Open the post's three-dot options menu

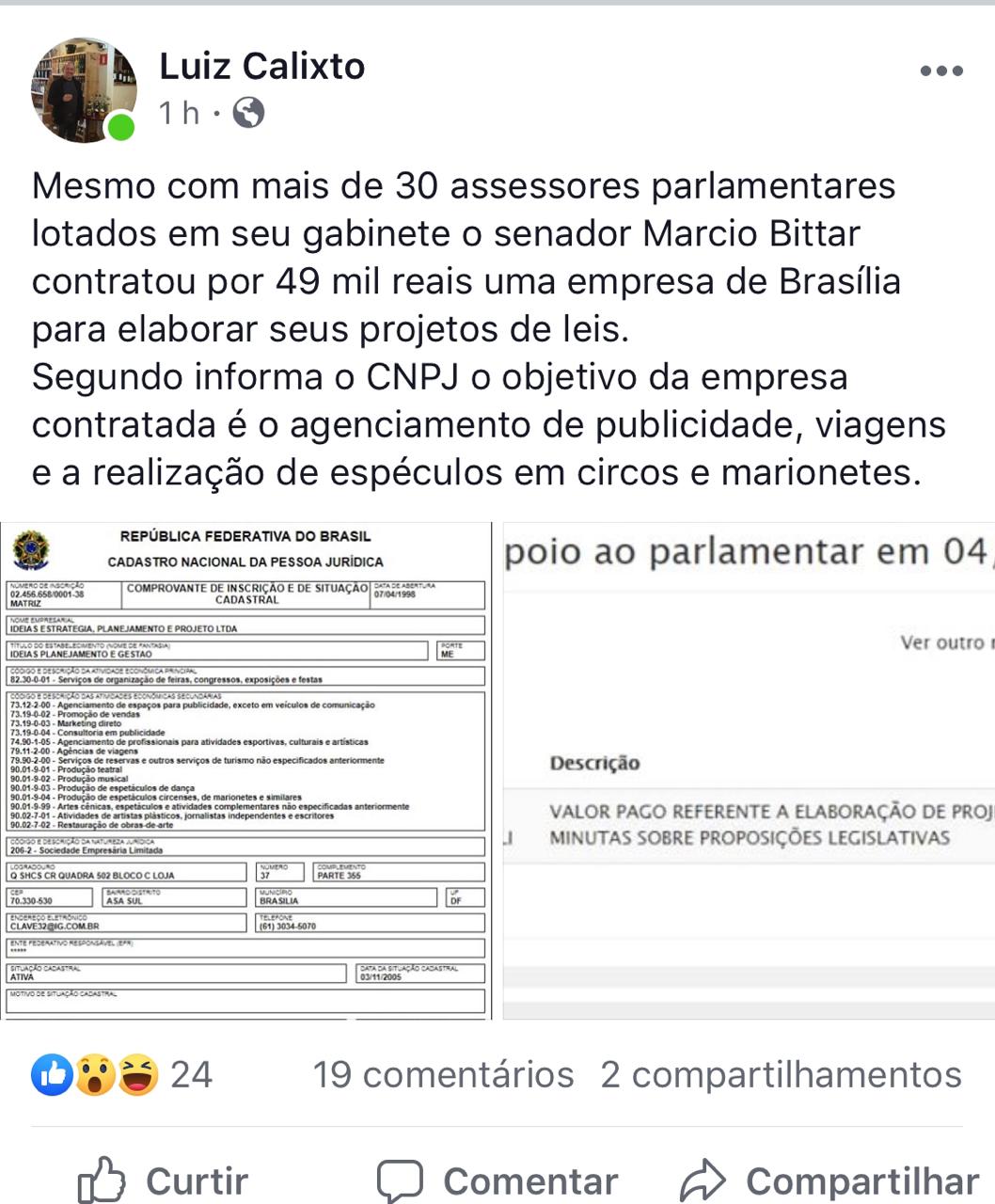click(941, 71)
